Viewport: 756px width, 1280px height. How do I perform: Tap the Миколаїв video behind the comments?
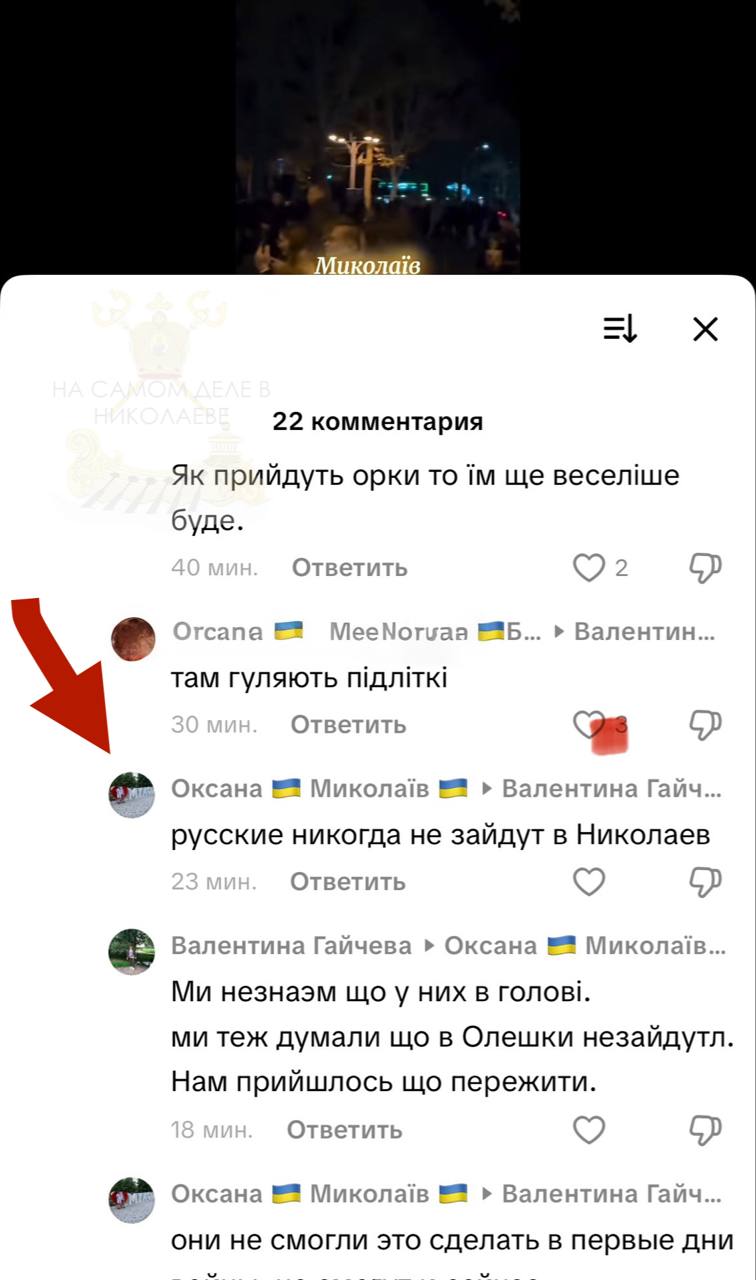point(377,140)
